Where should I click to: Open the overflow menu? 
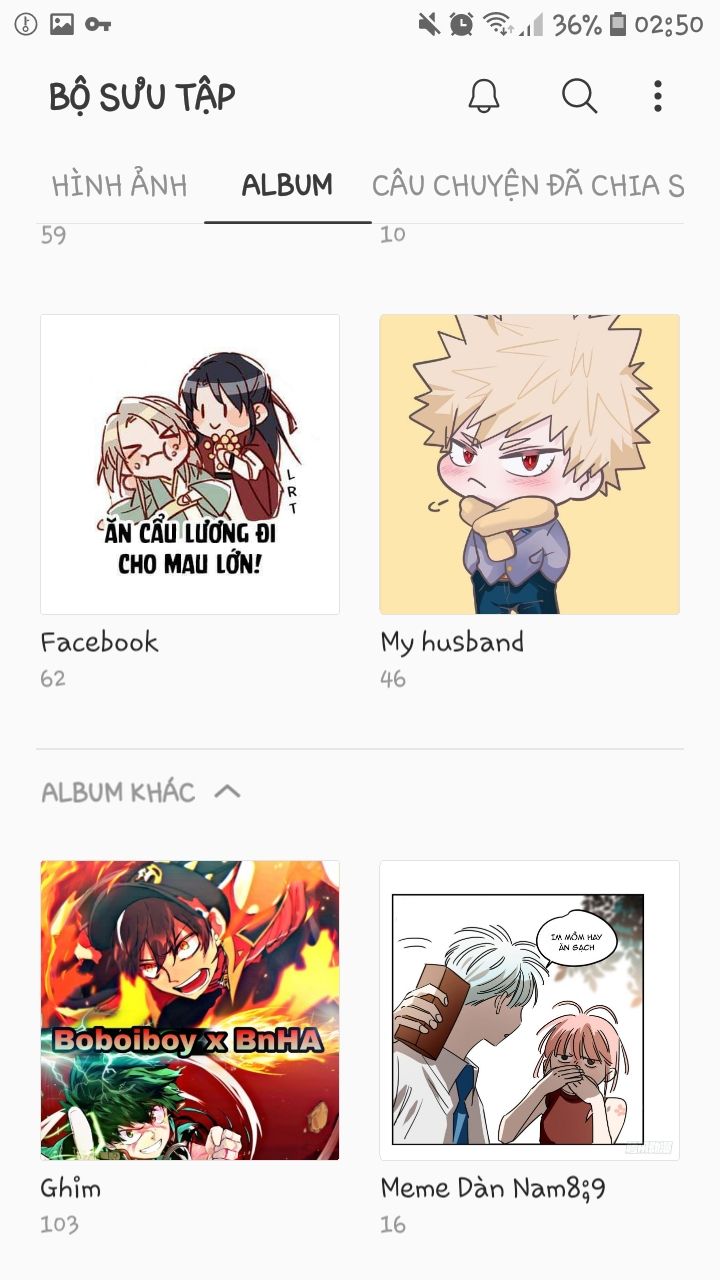point(657,97)
